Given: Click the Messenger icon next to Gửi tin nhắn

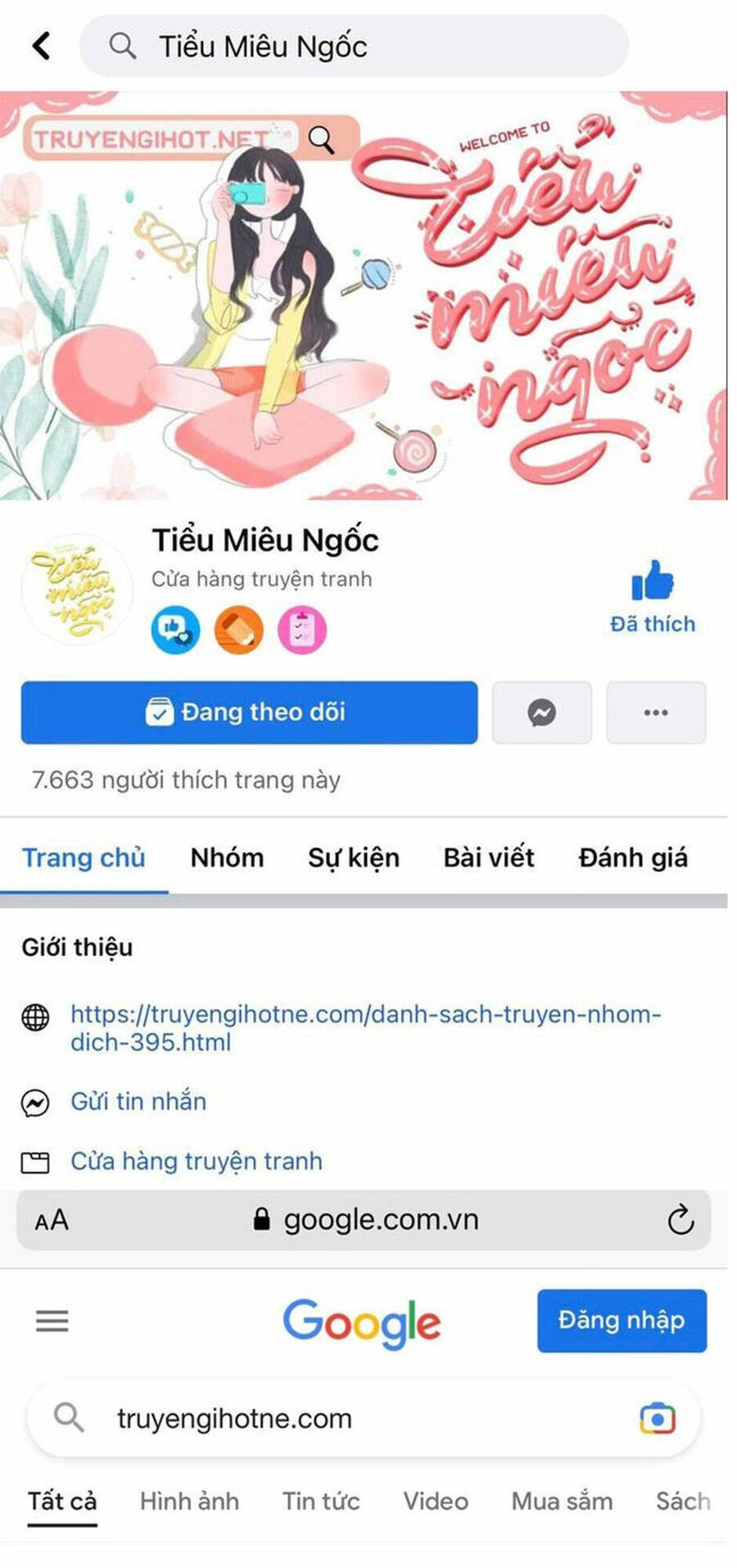Looking at the screenshot, I should (x=34, y=1101).
